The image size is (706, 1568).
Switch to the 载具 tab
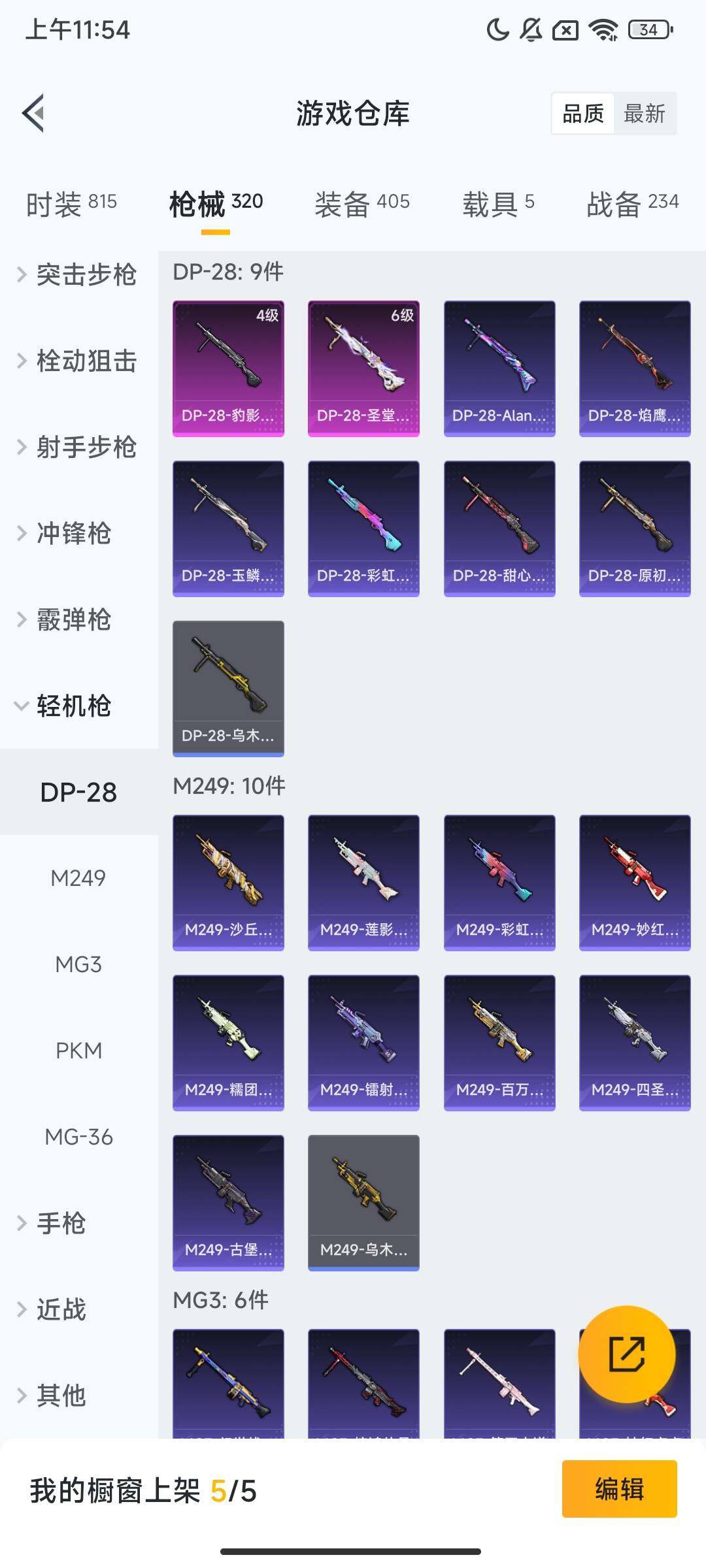(x=498, y=204)
